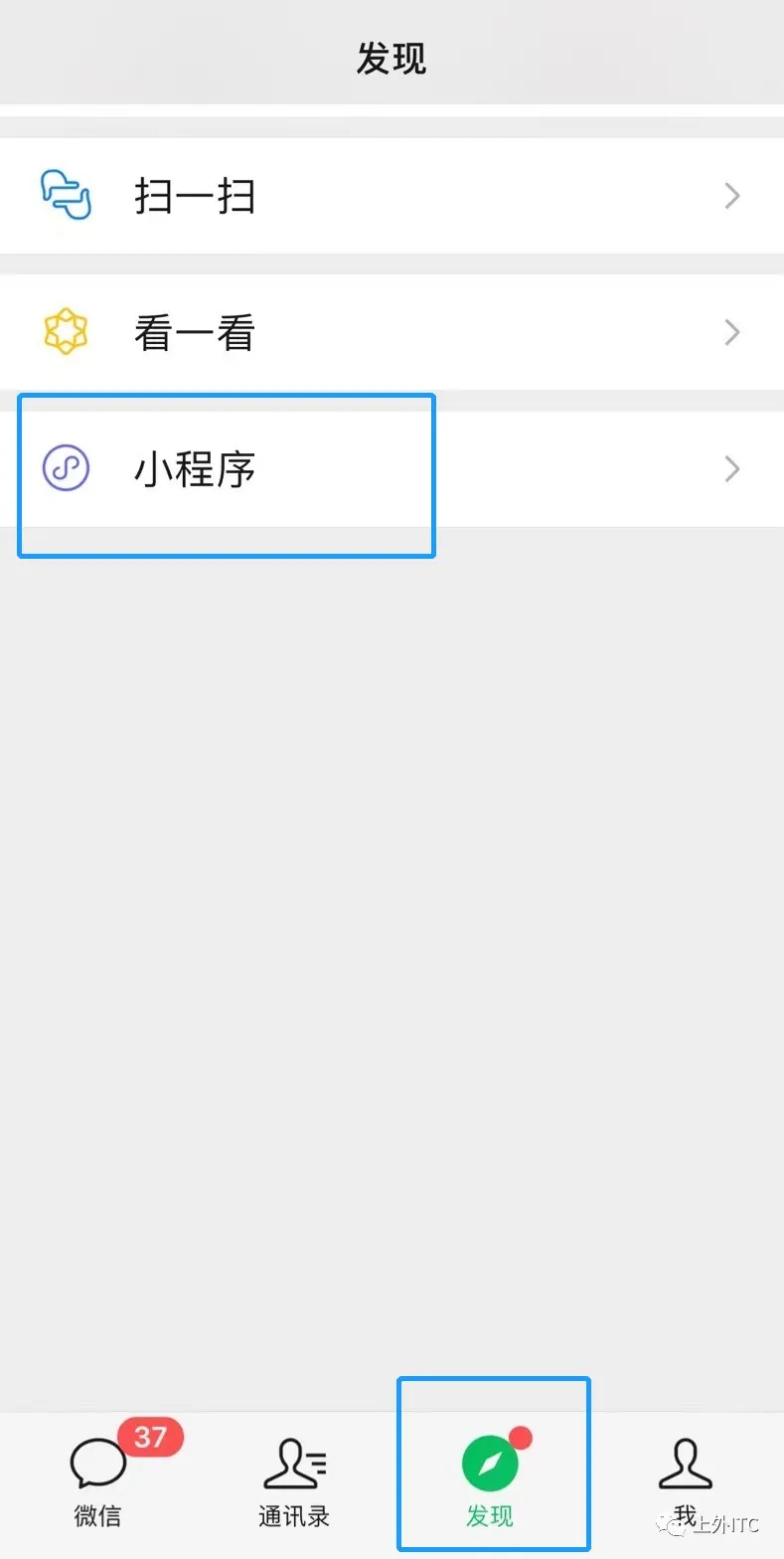Open the 扫一扫 scan row
This screenshot has width=784, height=1559.
tap(392, 196)
